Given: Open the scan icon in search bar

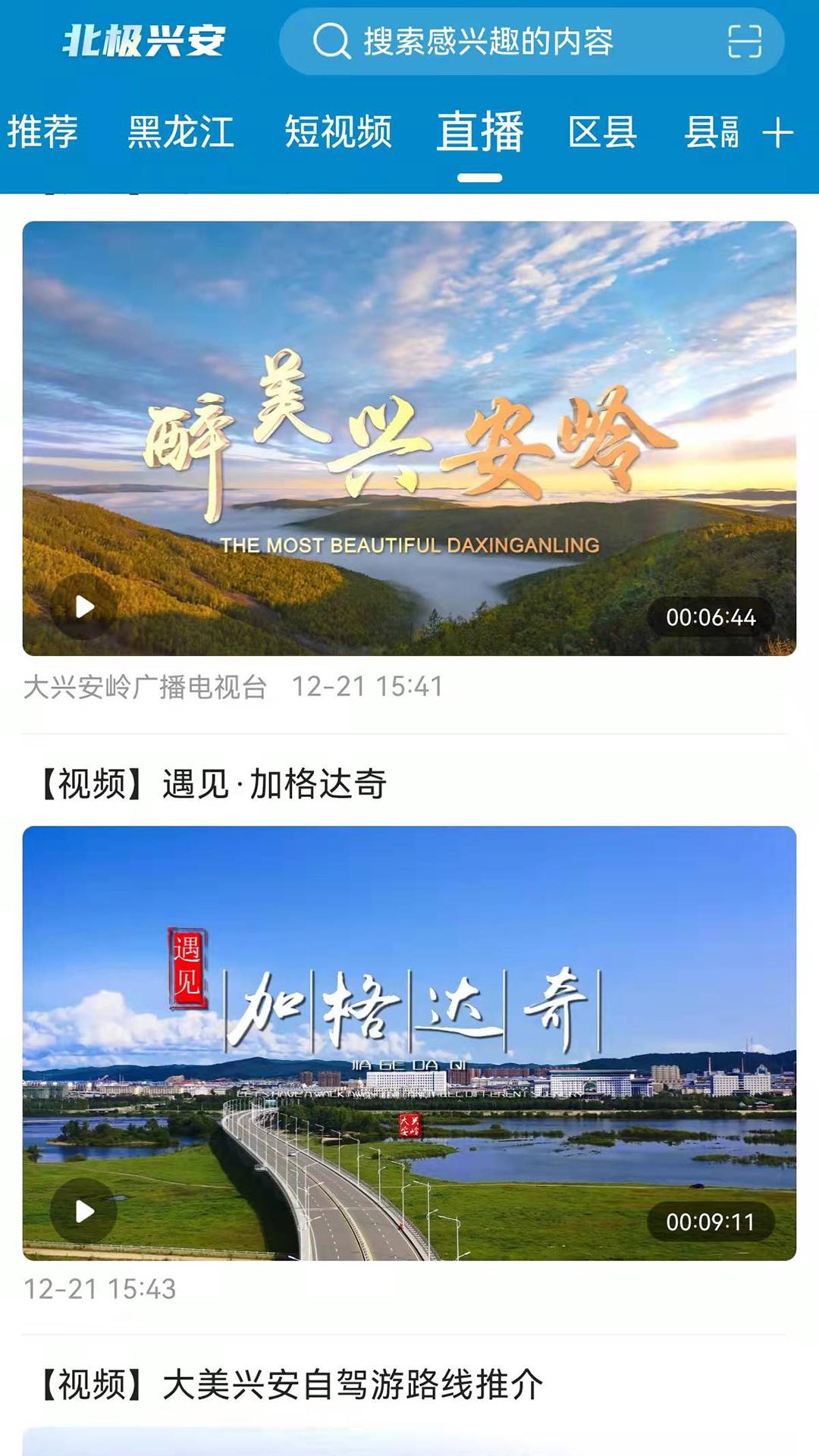Looking at the screenshot, I should 744,42.
